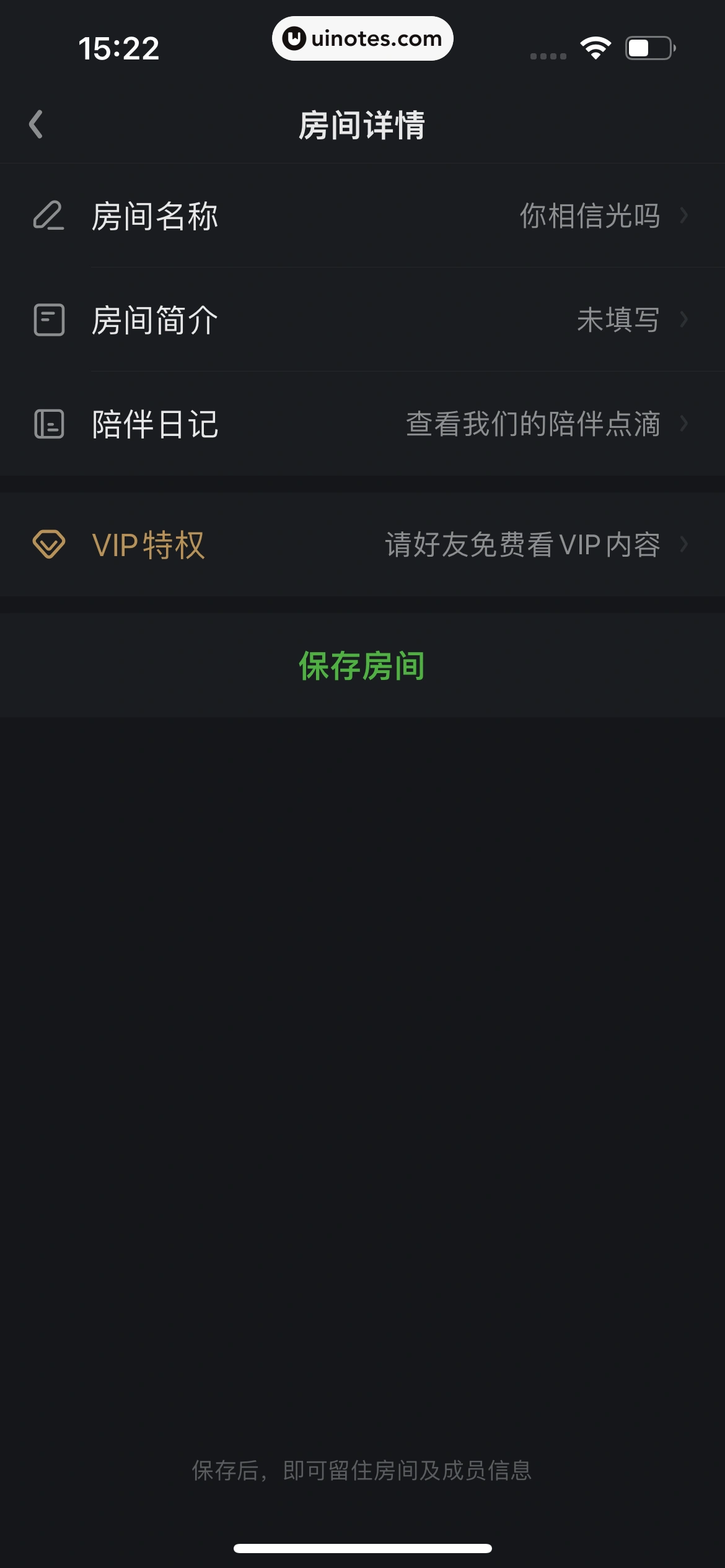Tap 保存房间 to save the room
This screenshot has height=1568, width=725.
coord(362,665)
